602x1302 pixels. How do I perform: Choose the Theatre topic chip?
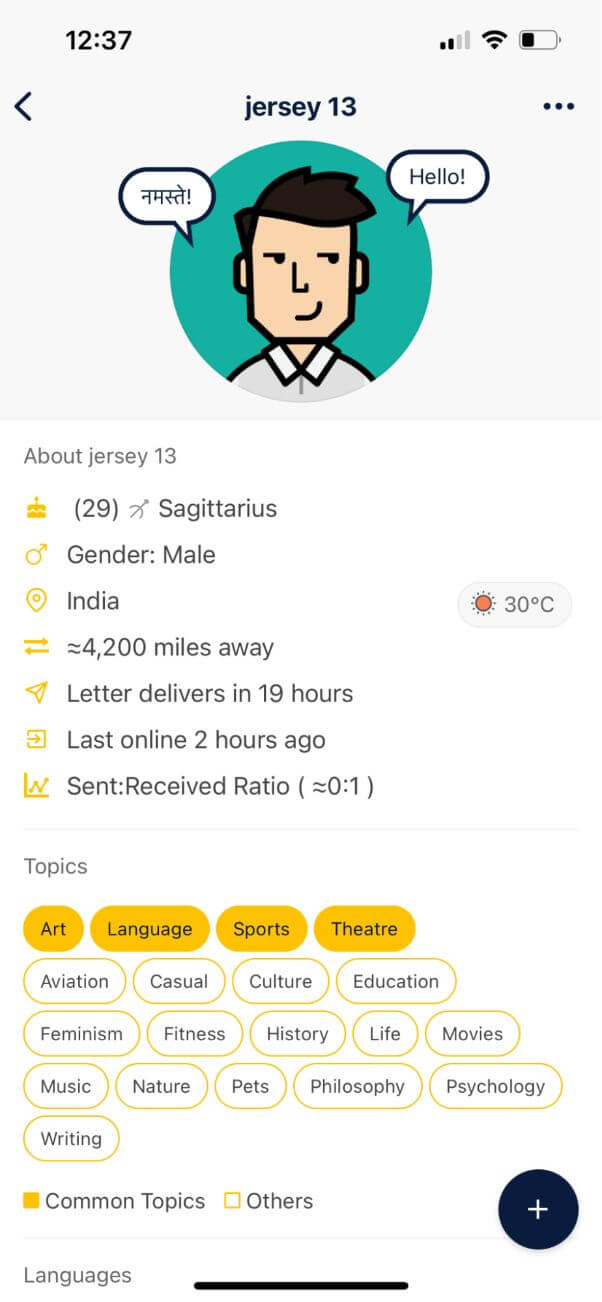pyautogui.click(x=364, y=929)
